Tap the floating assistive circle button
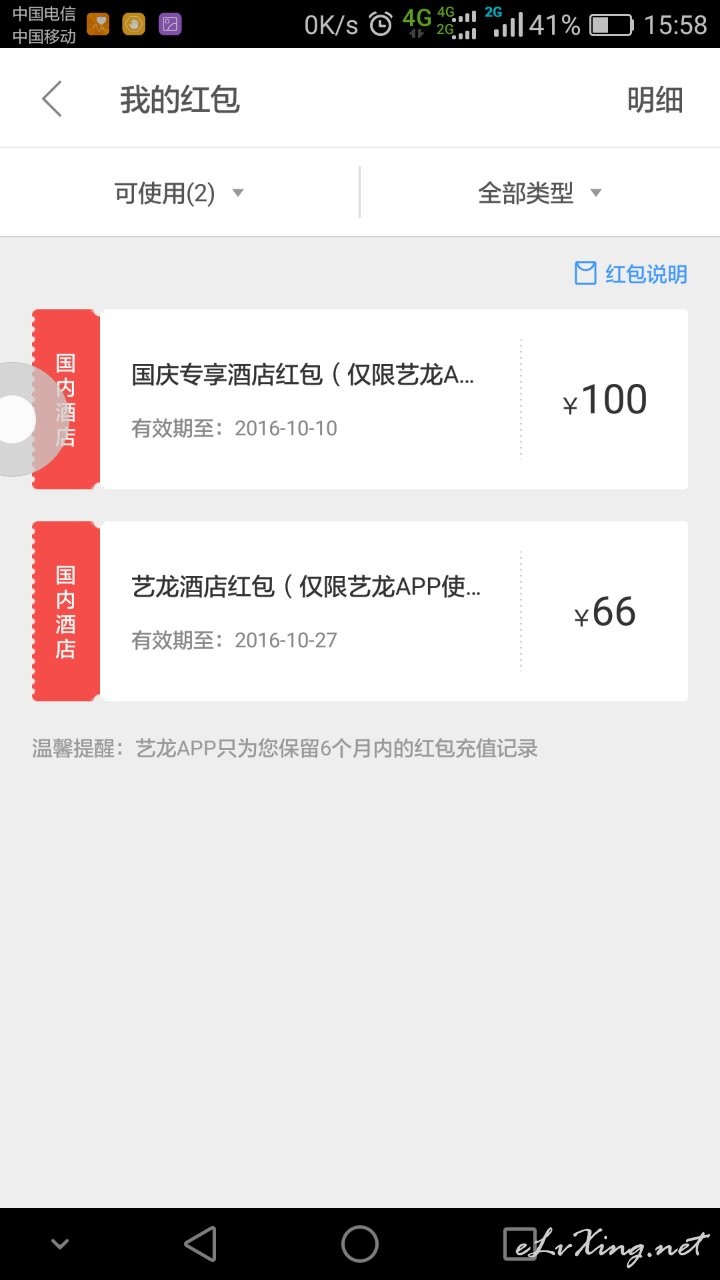The width and height of the screenshot is (720, 1280). click(x=20, y=419)
